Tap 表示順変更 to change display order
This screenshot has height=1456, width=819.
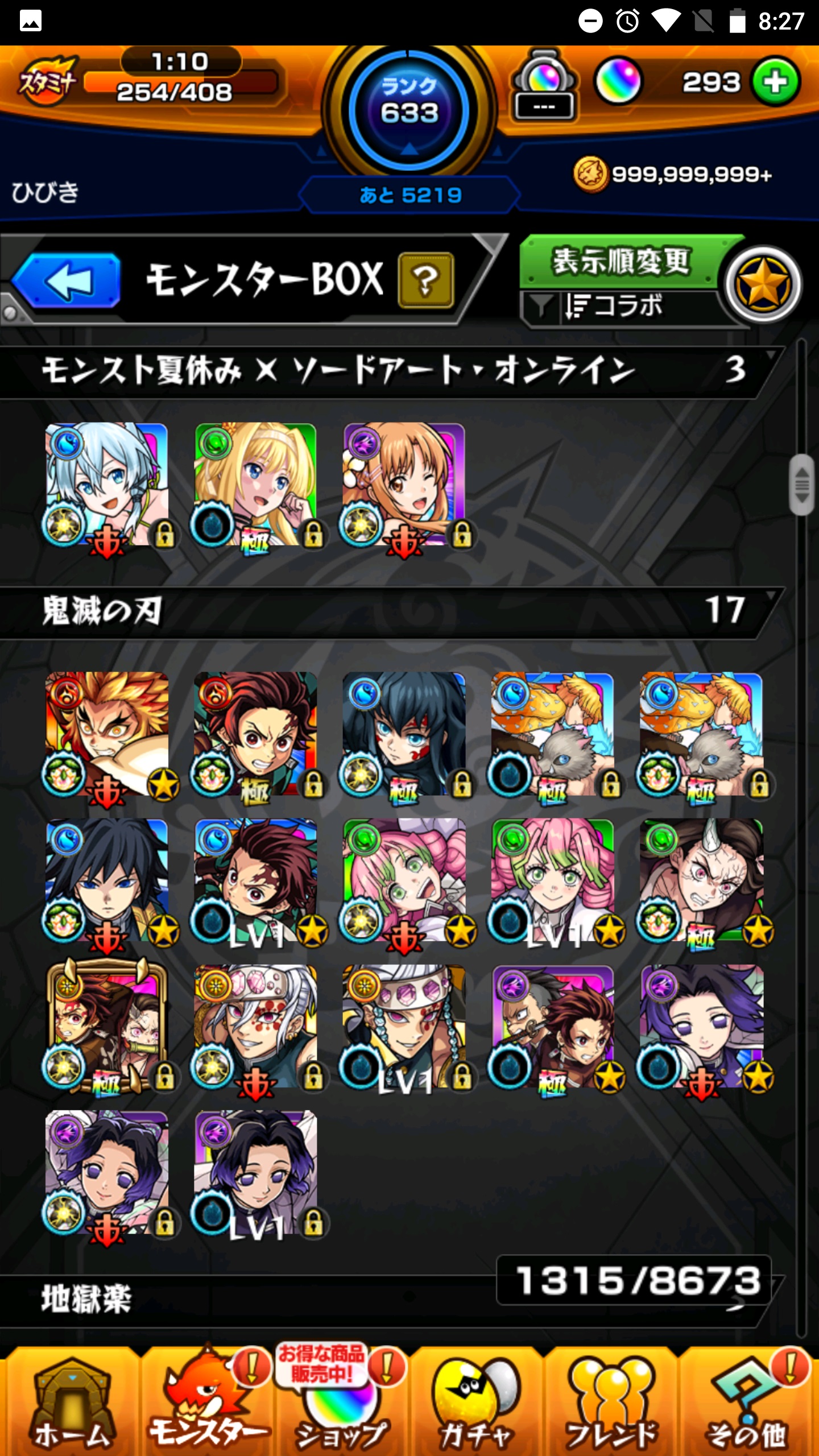pyautogui.click(x=621, y=262)
